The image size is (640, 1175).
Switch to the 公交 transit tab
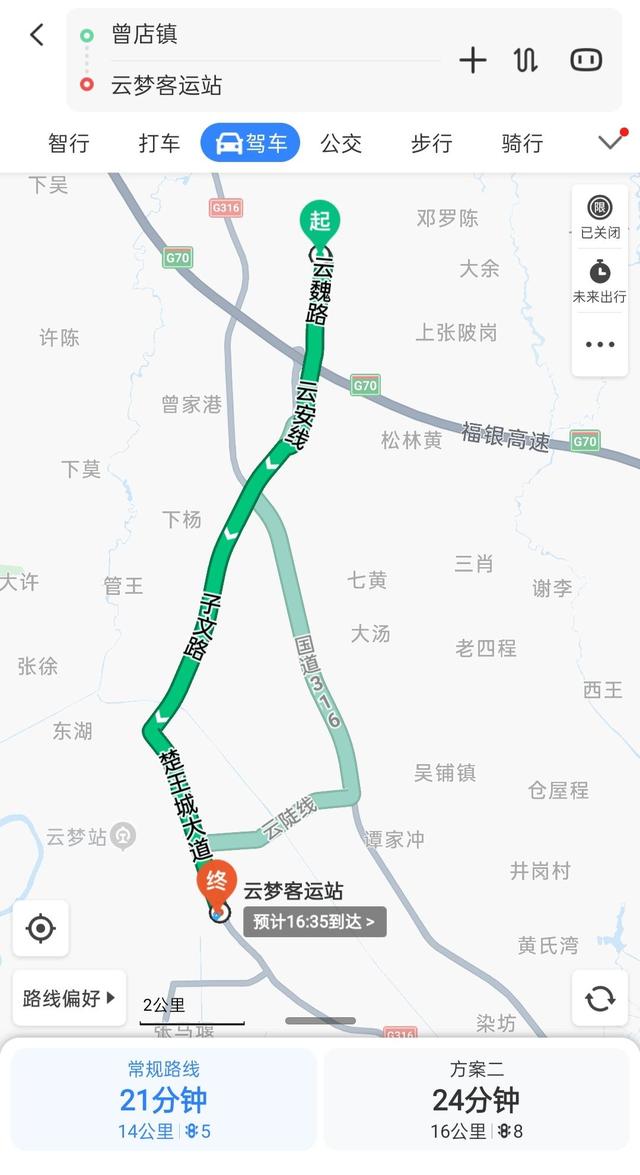[x=341, y=143]
